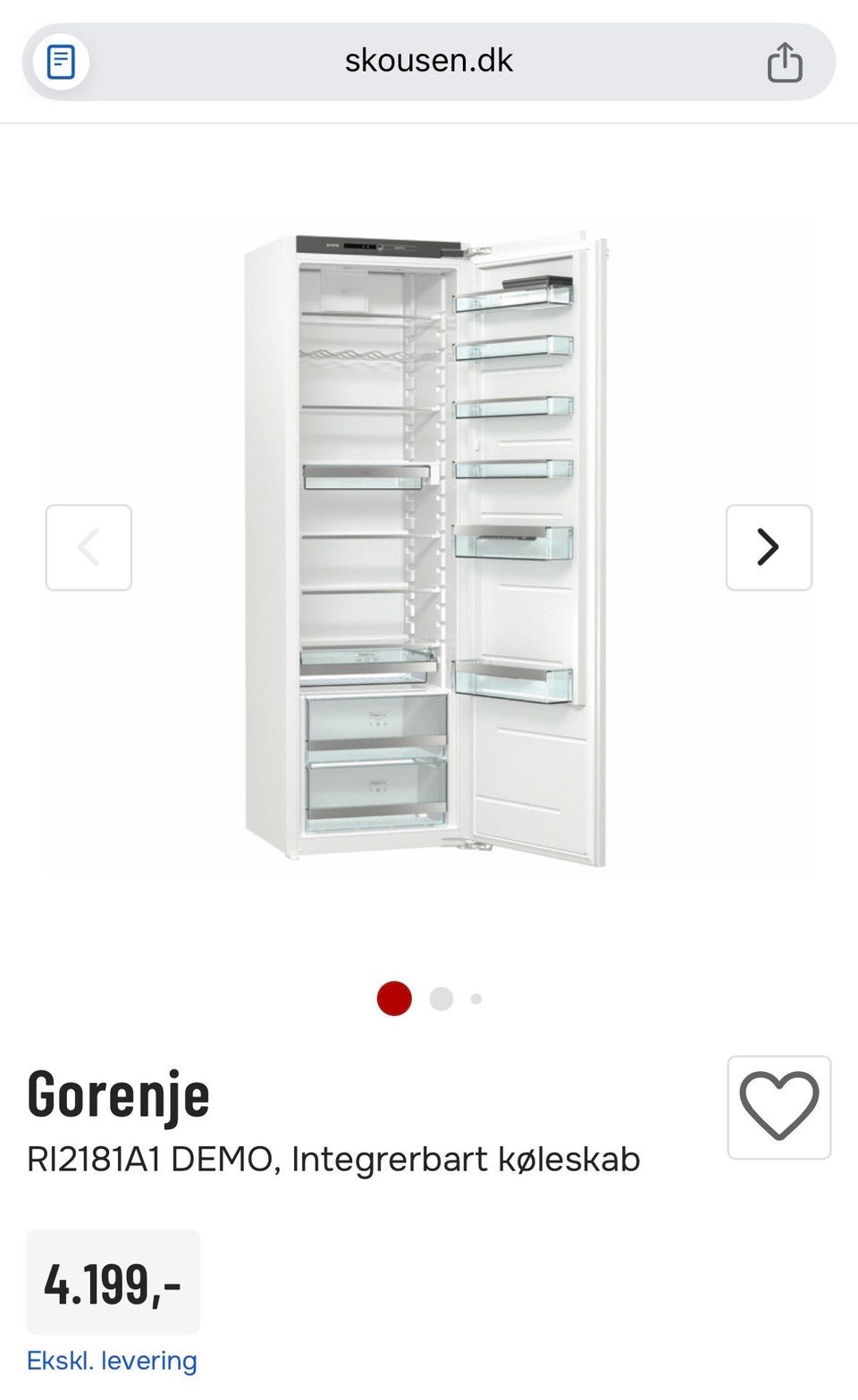Tap the document icon beside the URL

[61, 62]
